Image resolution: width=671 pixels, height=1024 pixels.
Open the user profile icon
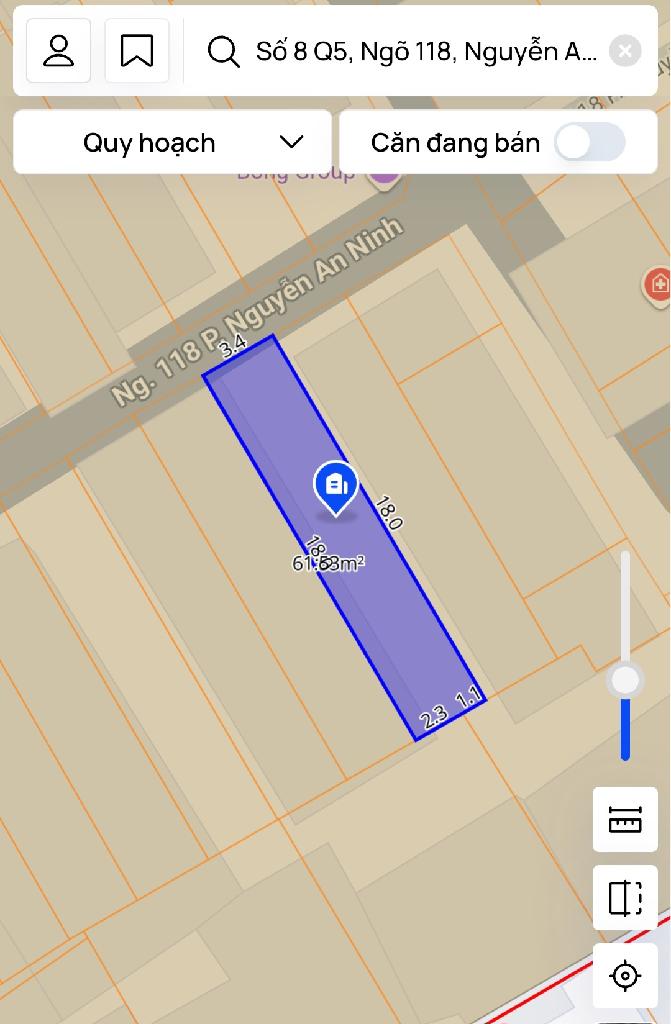pyautogui.click(x=59, y=50)
